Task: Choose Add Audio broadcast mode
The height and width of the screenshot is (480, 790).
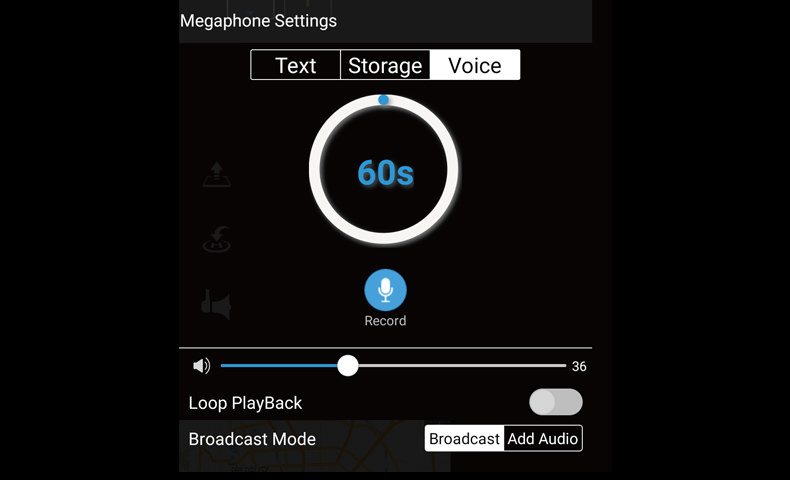Action: click(x=542, y=439)
